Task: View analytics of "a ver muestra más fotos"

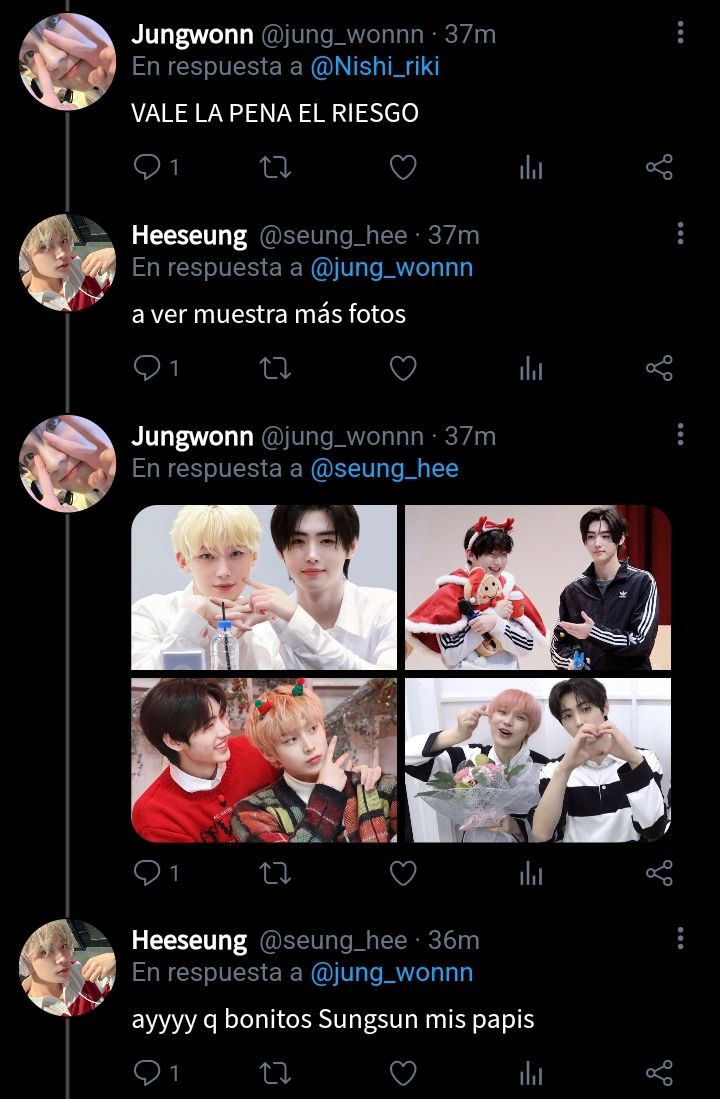Action: pyautogui.click(x=531, y=369)
